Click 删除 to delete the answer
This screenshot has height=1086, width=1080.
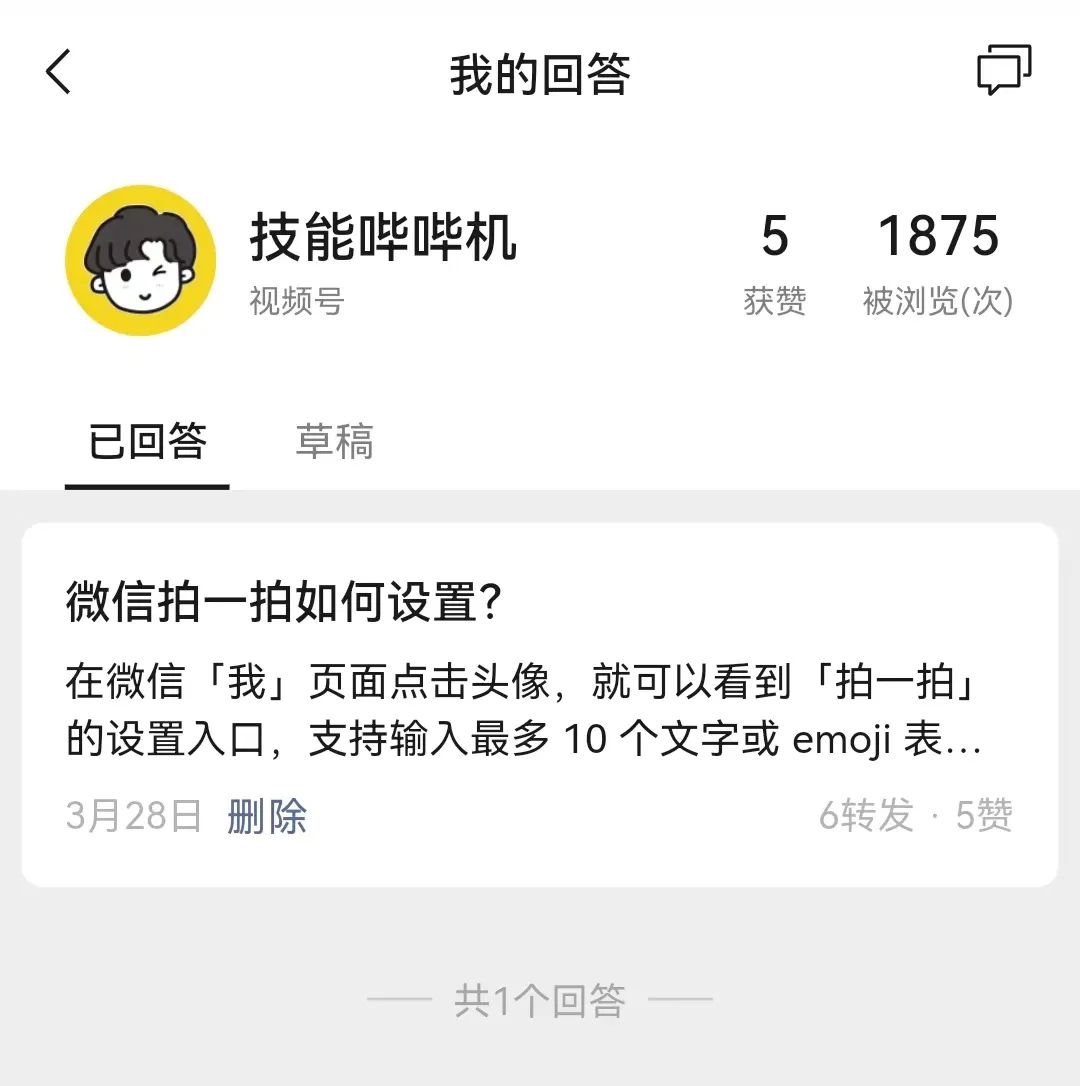tap(268, 818)
